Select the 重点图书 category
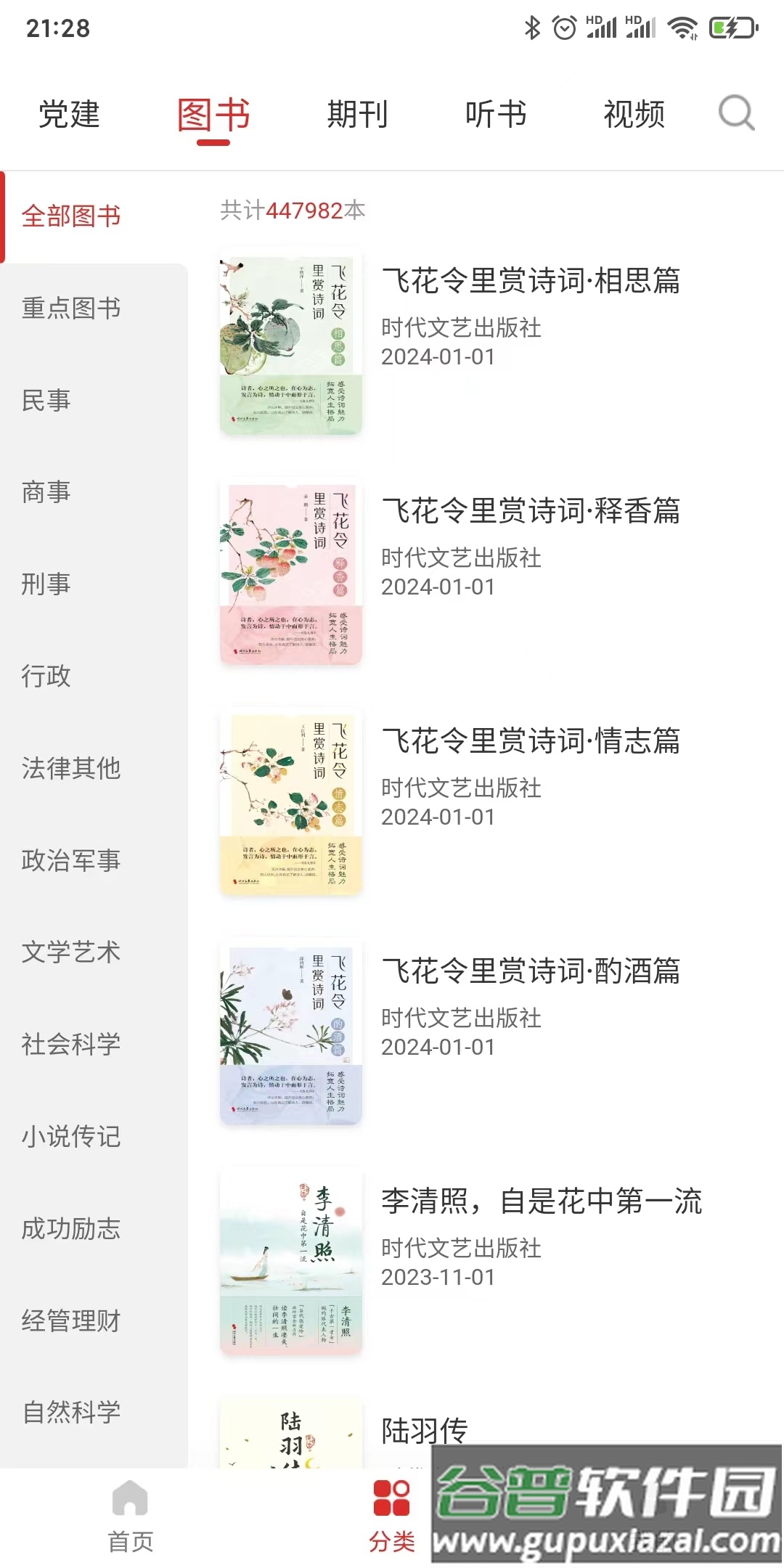784x1568 pixels. tap(71, 308)
